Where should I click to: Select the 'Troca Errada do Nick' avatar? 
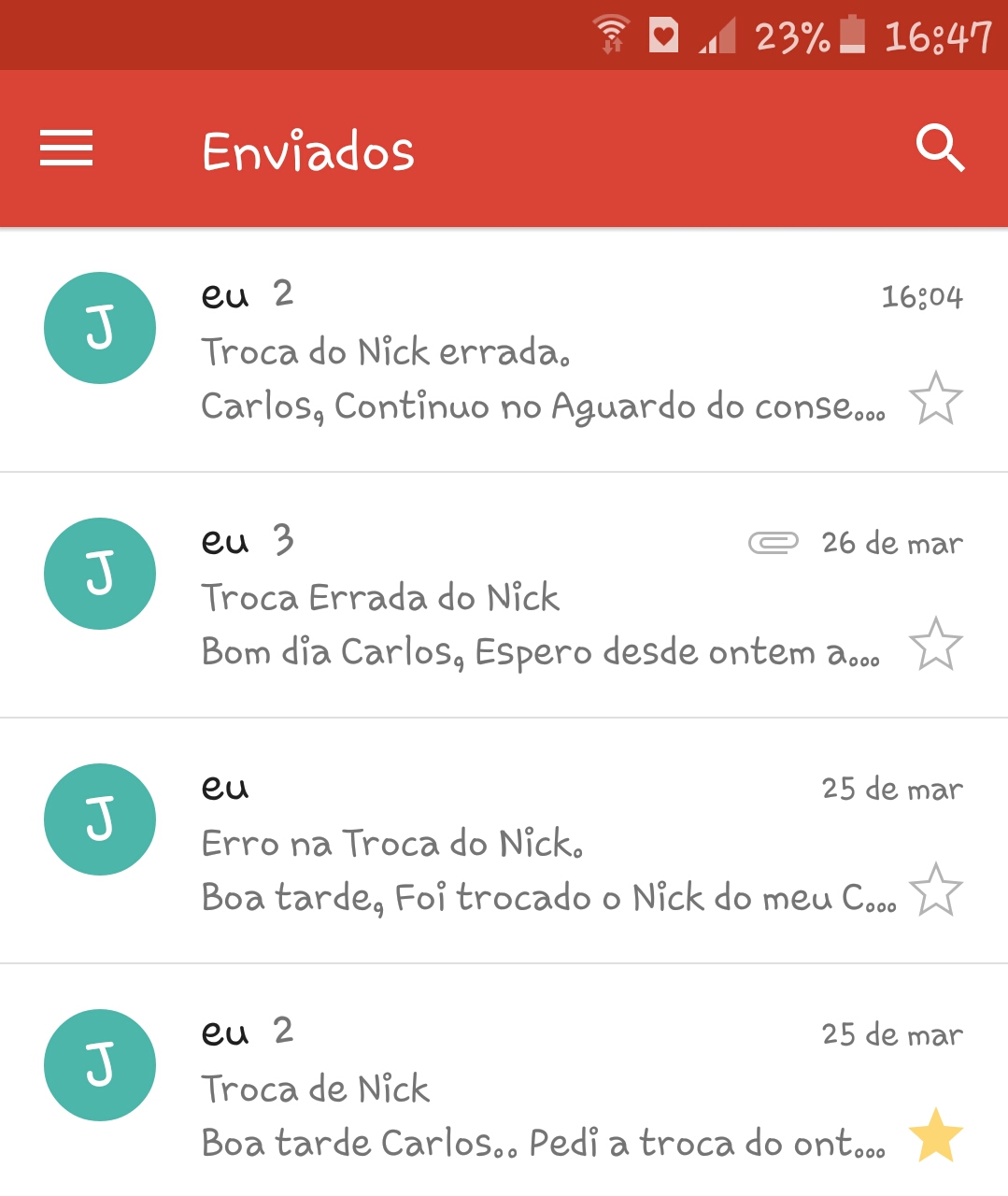(x=100, y=574)
